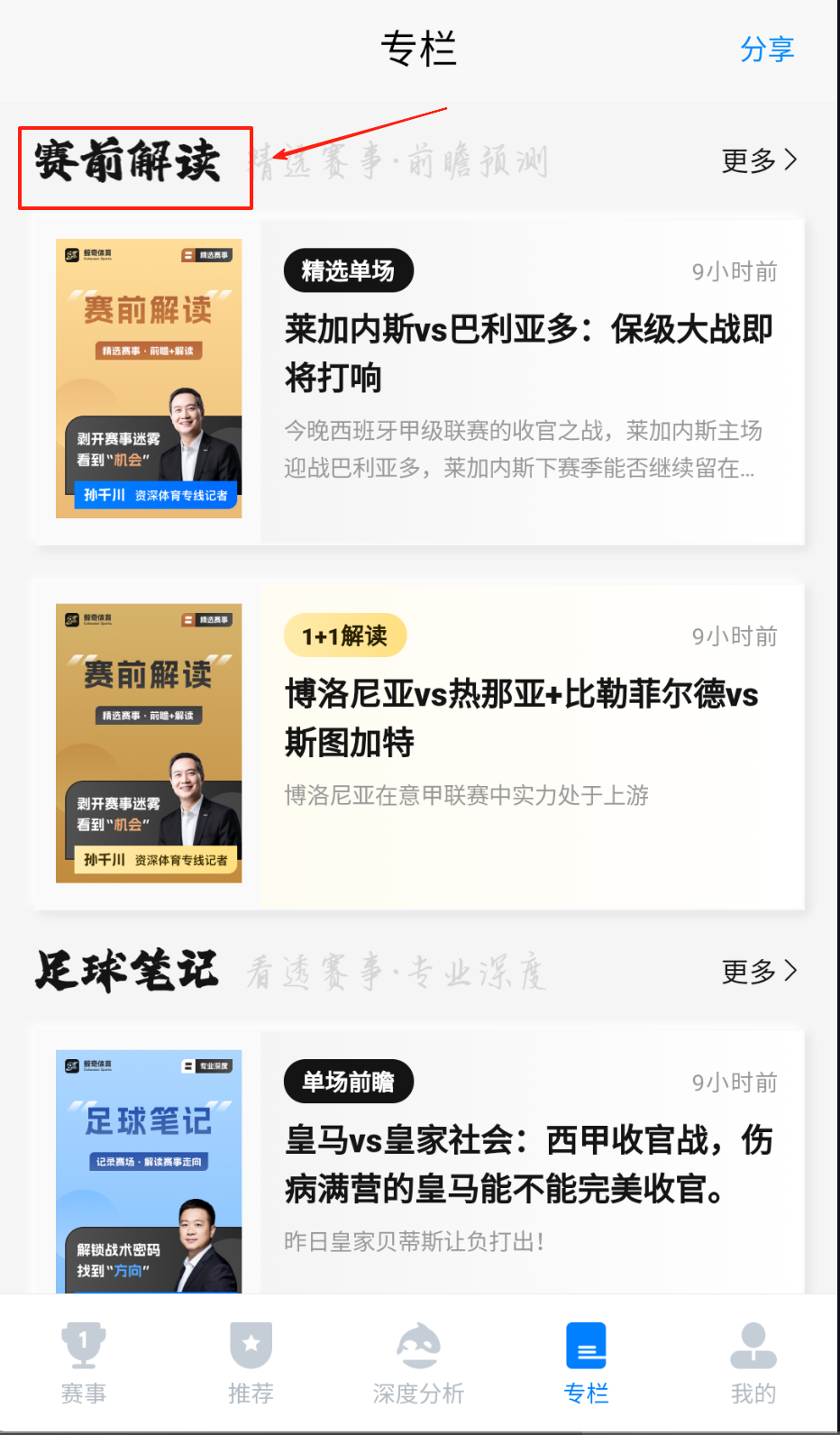Read the 皇马vs皇家社会 article
The image size is (840, 1435).
(x=528, y=1164)
